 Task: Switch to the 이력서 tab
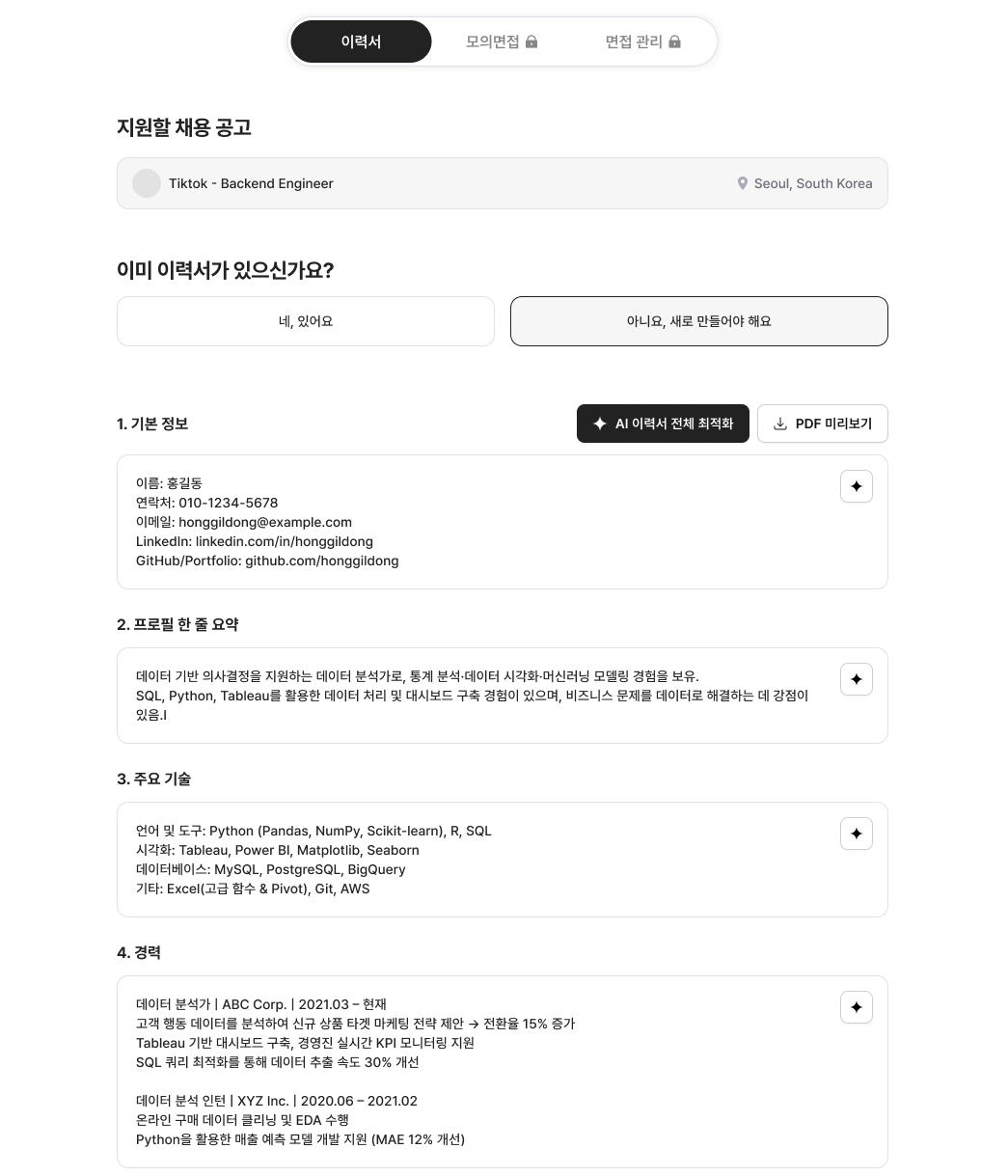pos(361,41)
